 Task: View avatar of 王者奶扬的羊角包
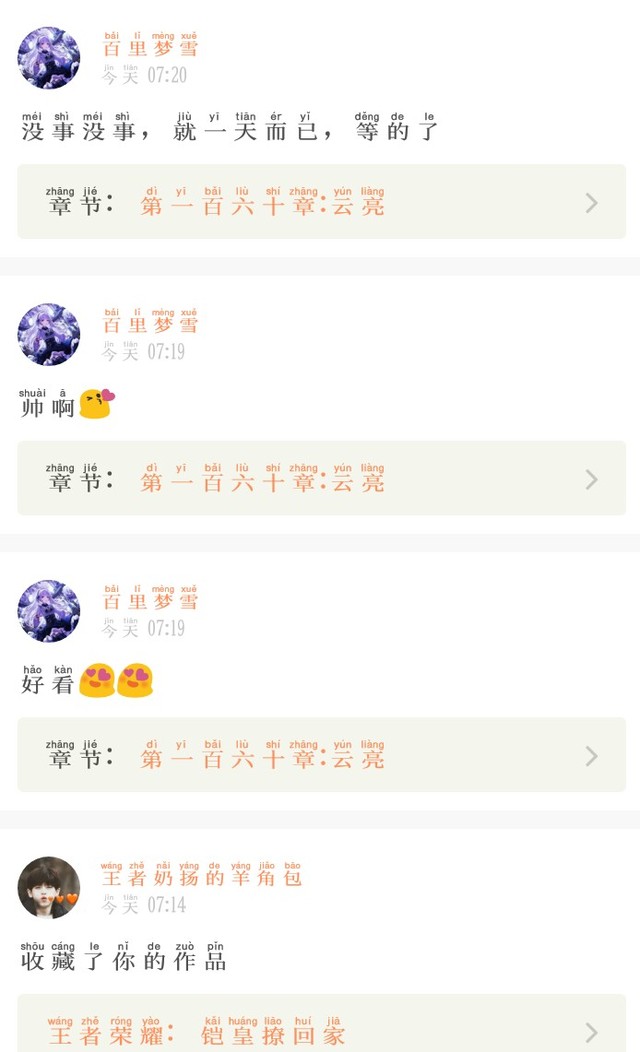coord(49,887)
